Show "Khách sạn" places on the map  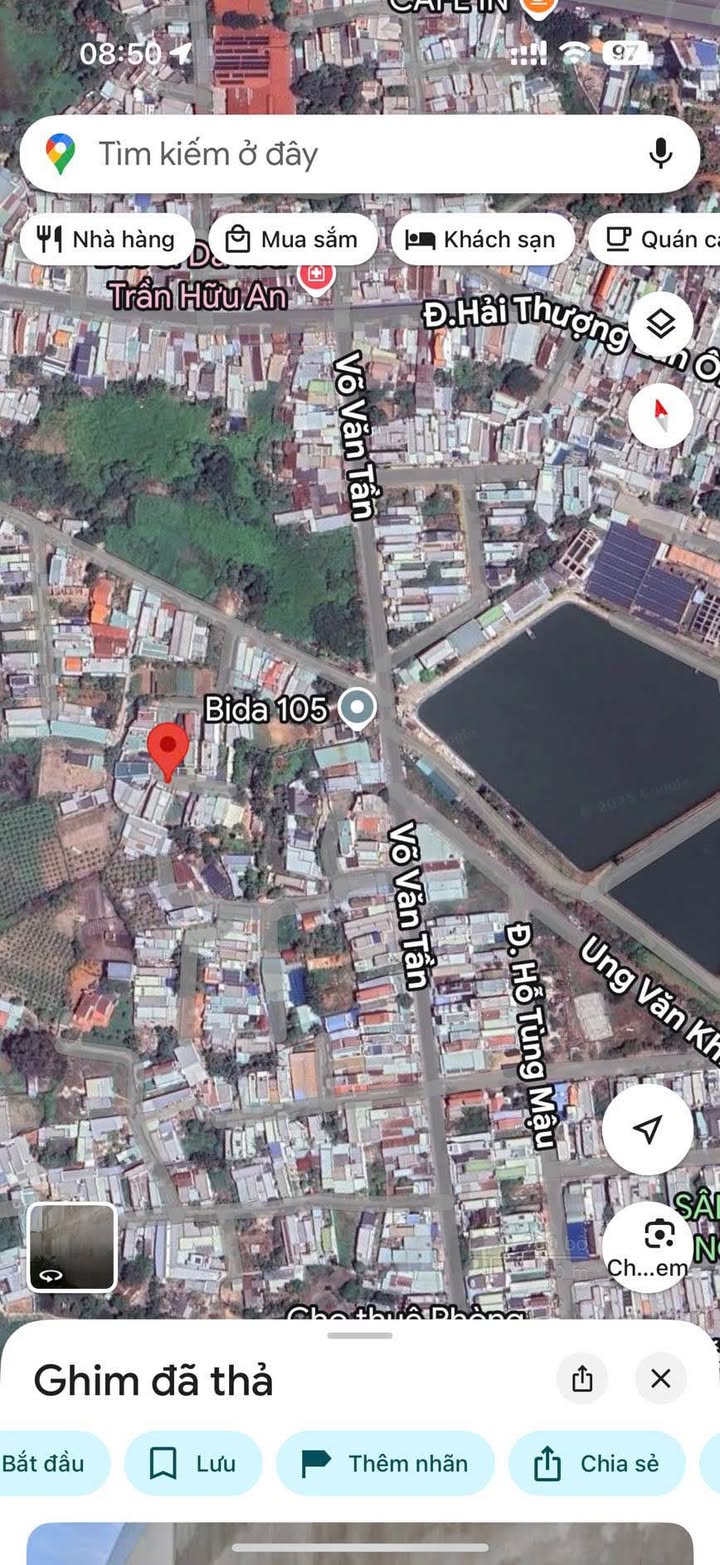click(x=482, y=240)
